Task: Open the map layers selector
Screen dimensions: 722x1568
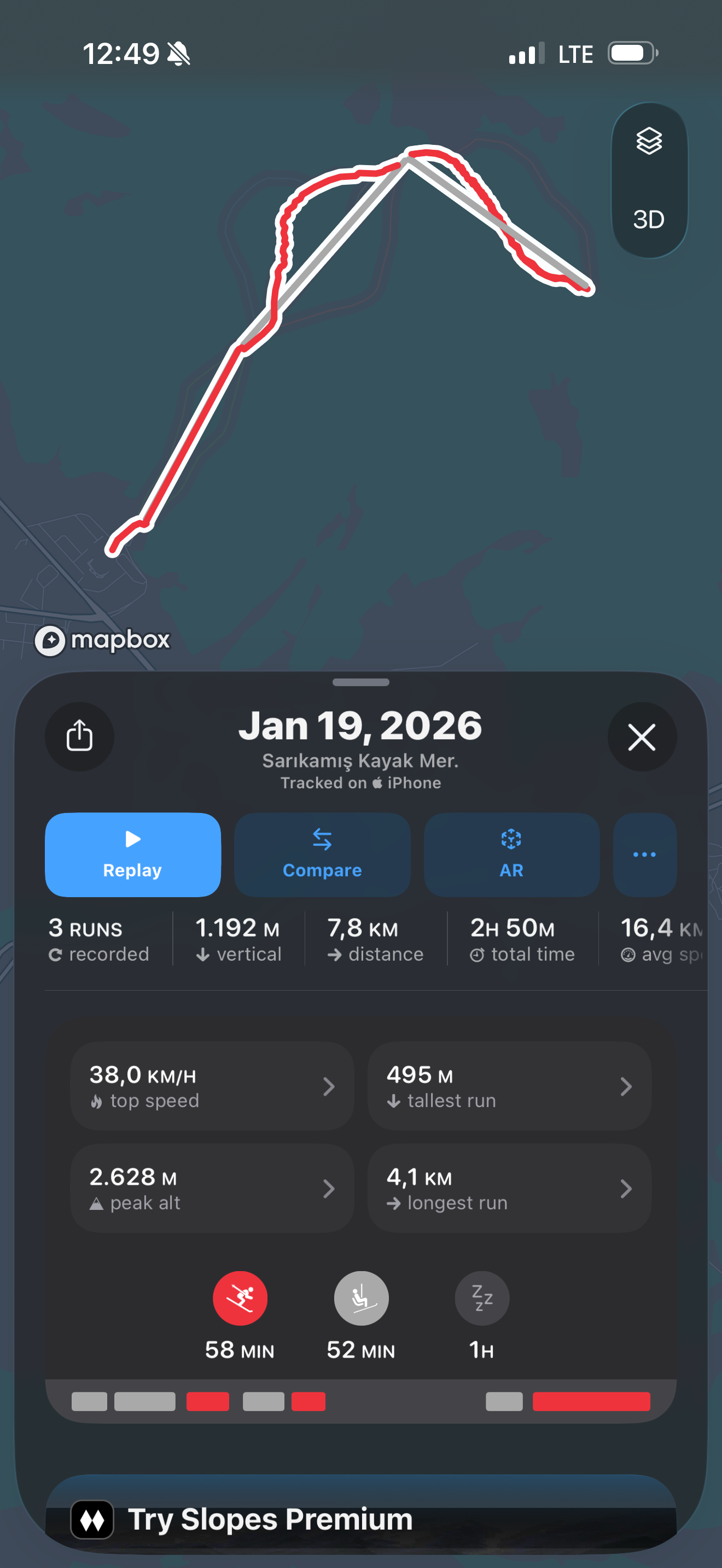Action: [648, 141]
